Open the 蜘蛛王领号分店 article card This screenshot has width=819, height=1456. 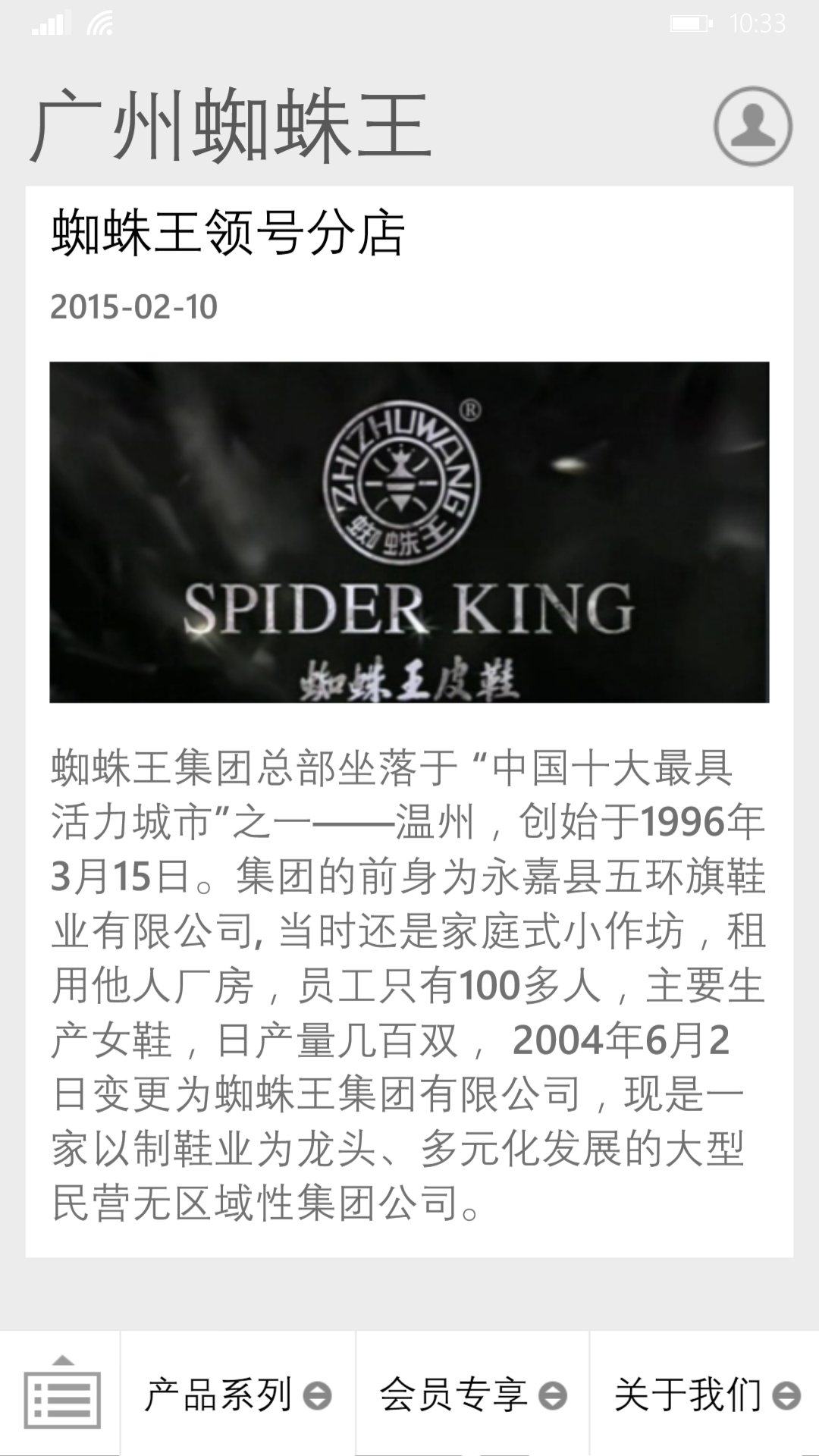click(x=409, y=720)
